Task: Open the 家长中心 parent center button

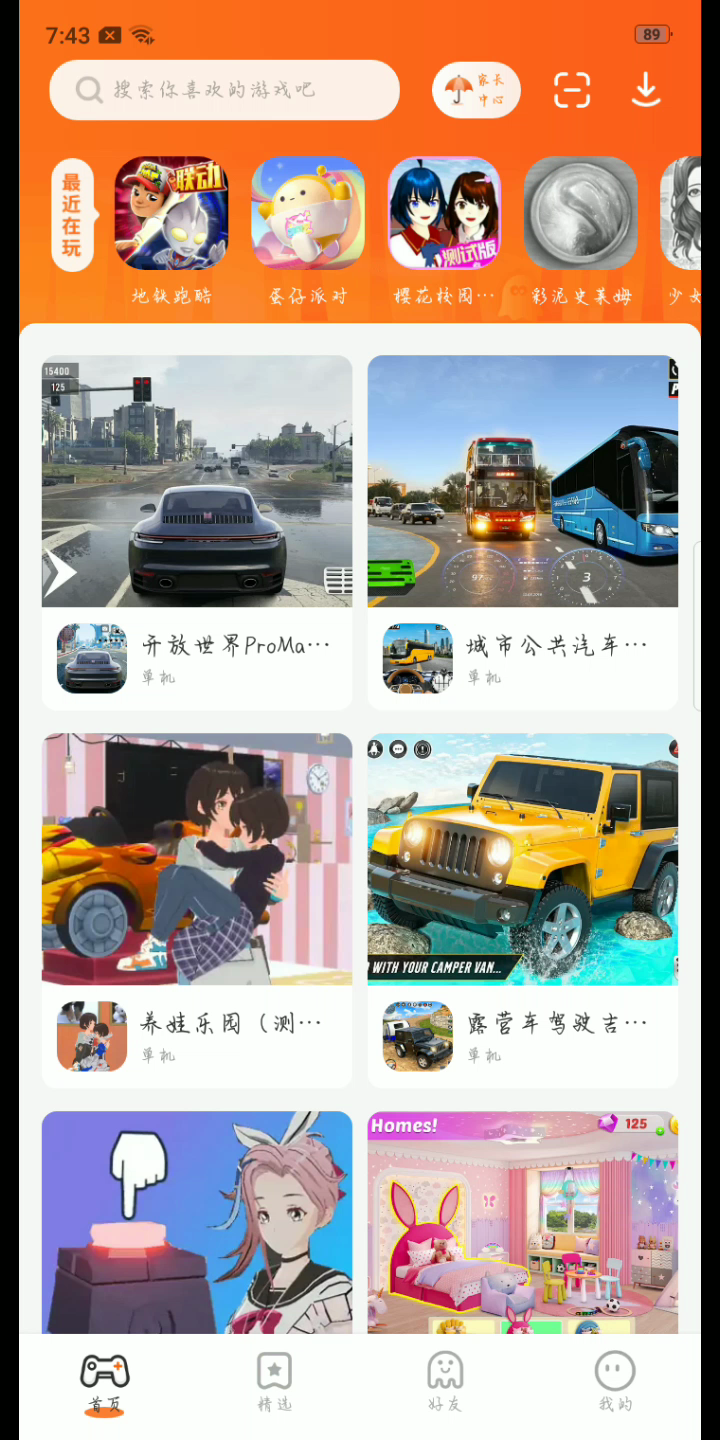Action: [x=475, y=90]
